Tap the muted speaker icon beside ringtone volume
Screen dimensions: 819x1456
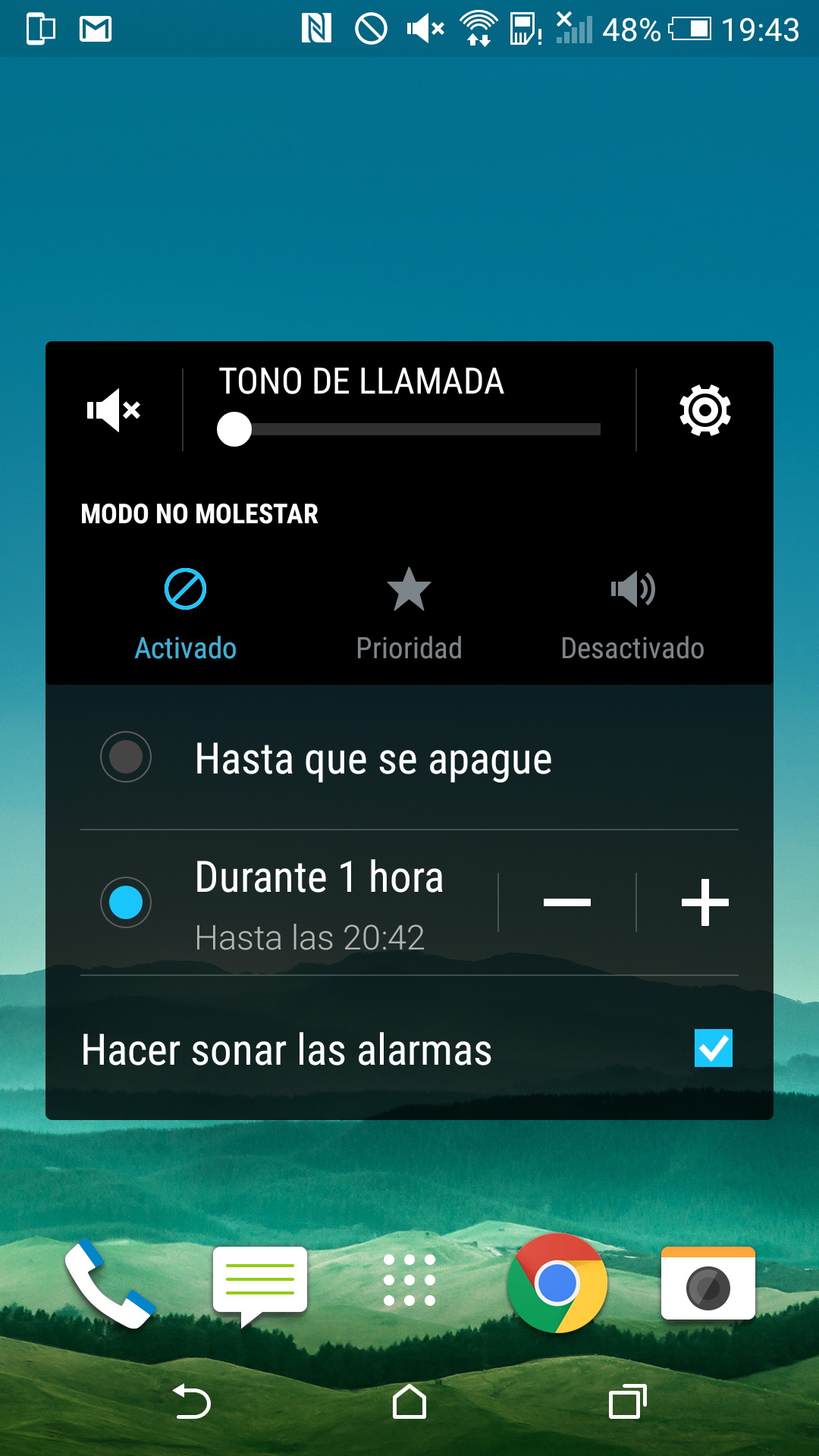click(x=114, y=410)
